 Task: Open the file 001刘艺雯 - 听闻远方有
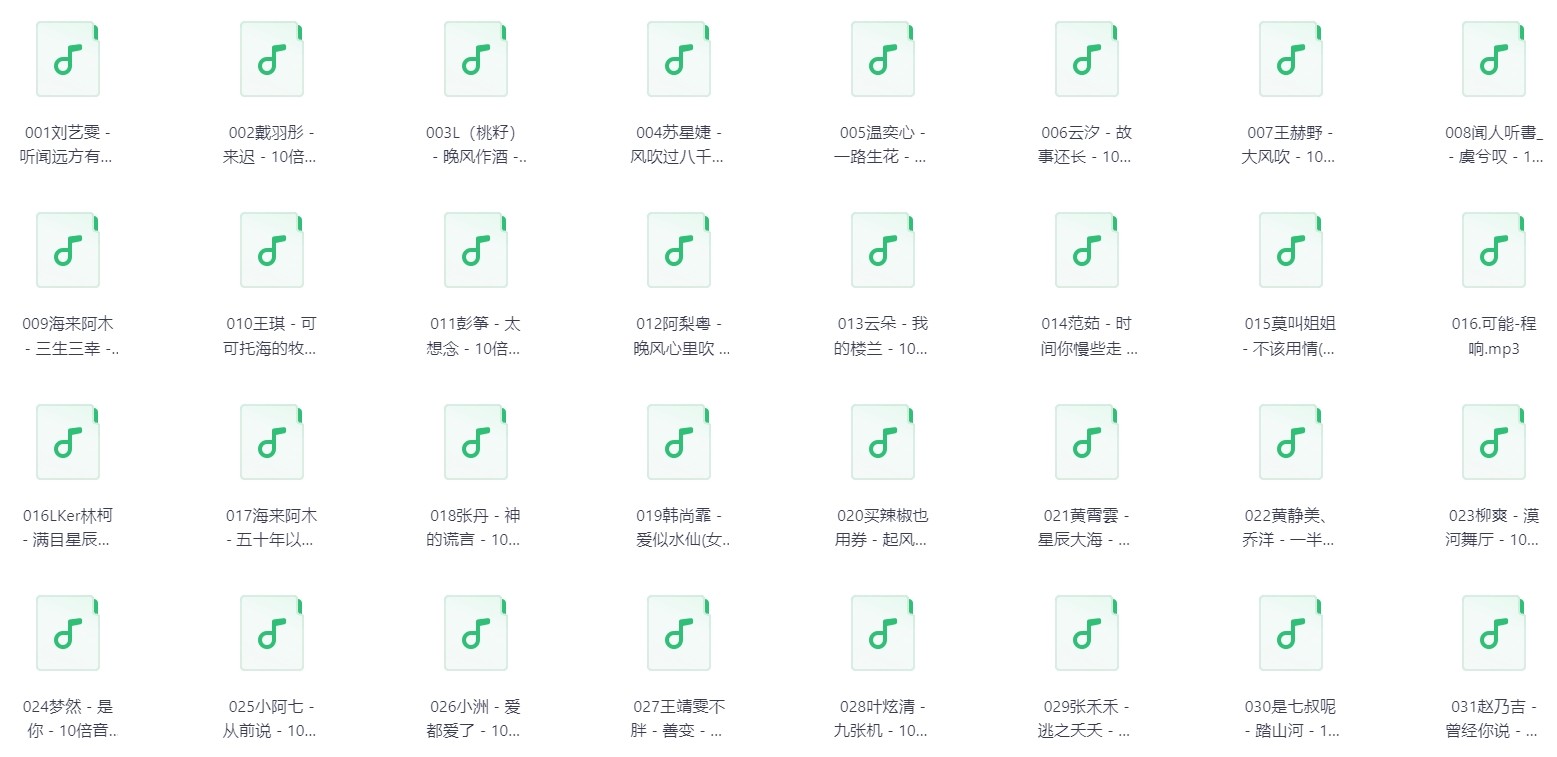(x=68, y=60)
